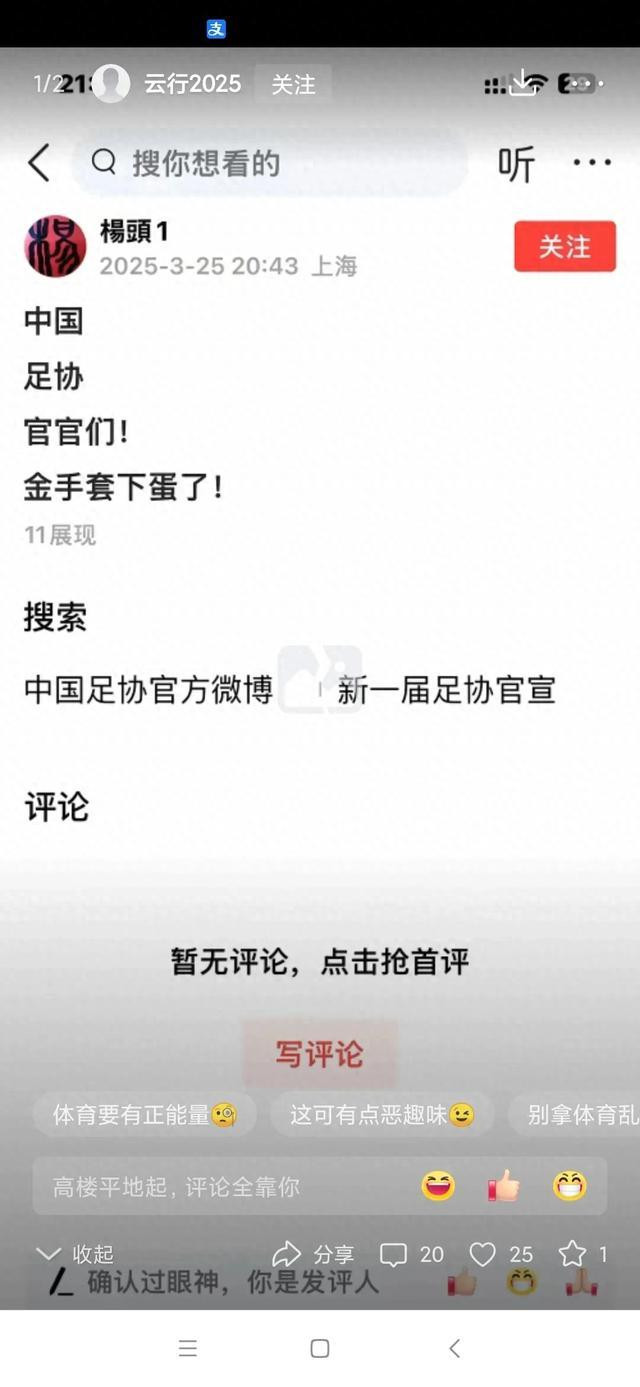640x1387 pixels.
Task: Send the thumbs-up emoji quick reaction
Action: [x=504, y=1187]
